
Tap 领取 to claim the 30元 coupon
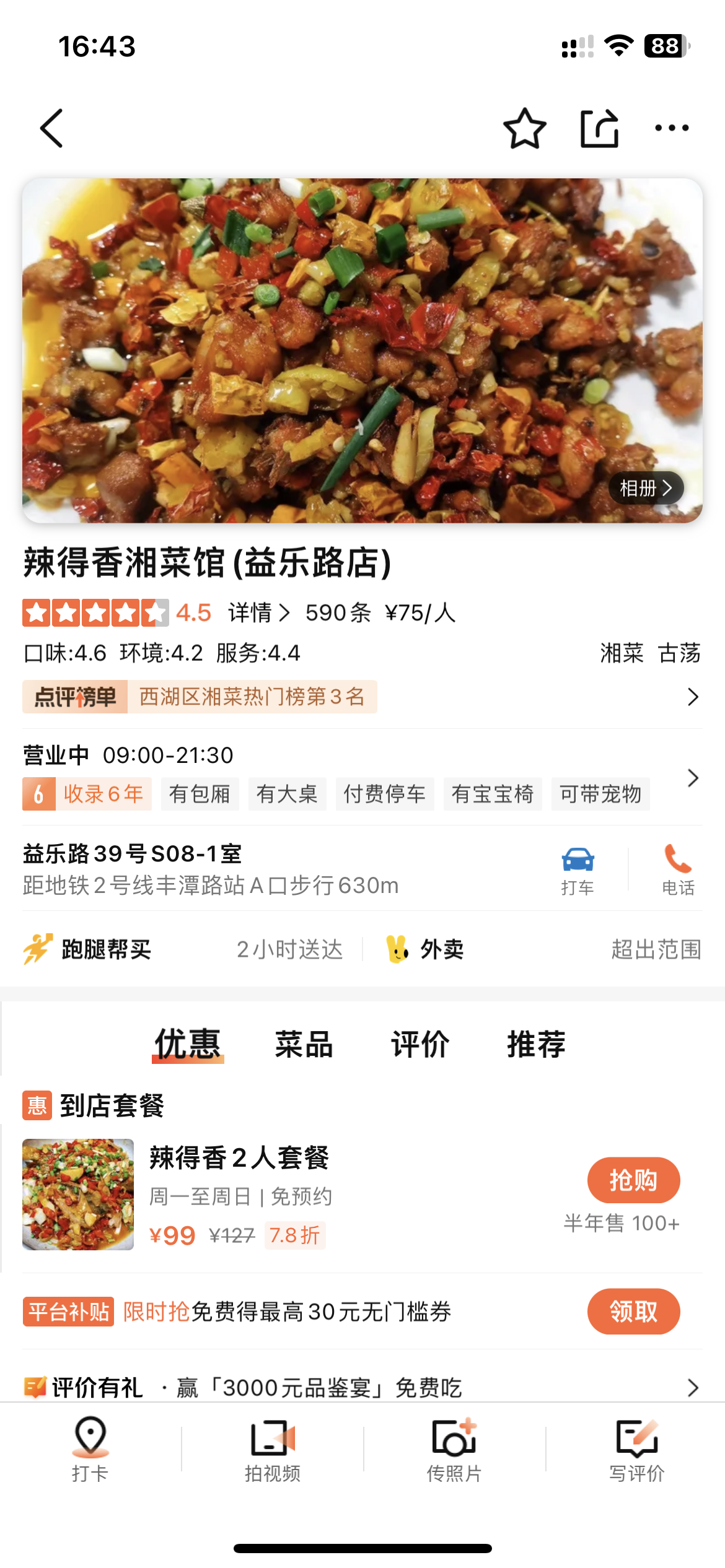click(633, 1311)
